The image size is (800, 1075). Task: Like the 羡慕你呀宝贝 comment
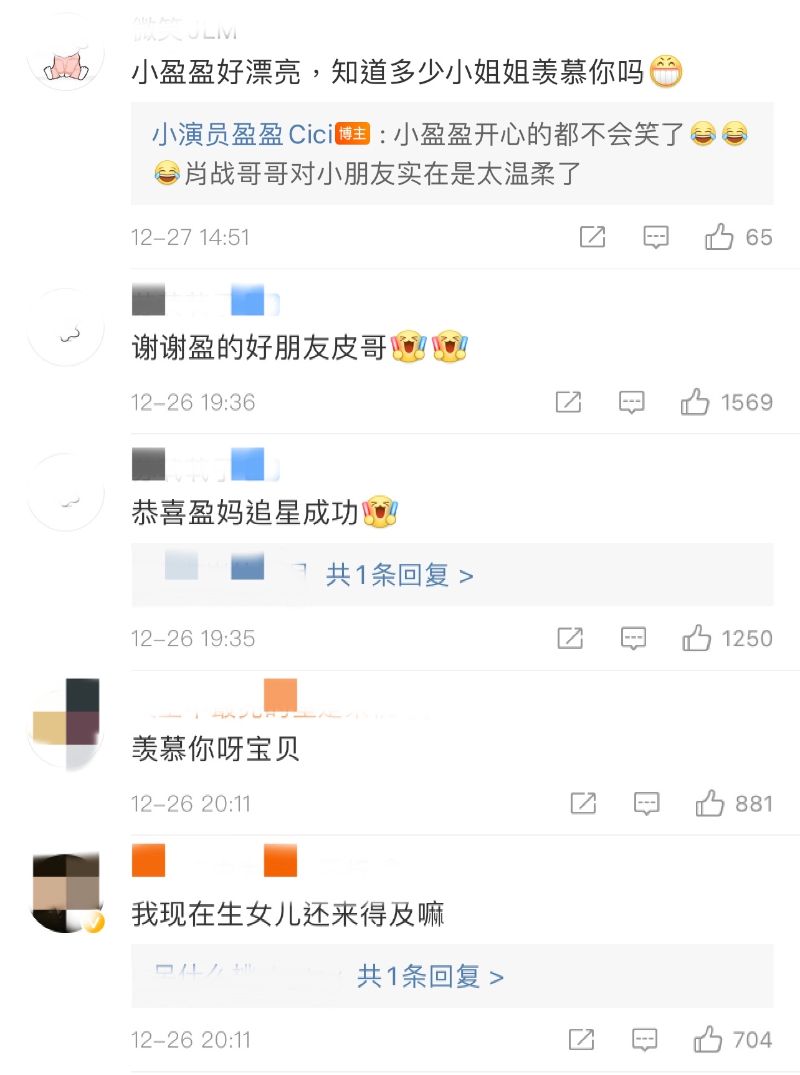pos(710,803)
